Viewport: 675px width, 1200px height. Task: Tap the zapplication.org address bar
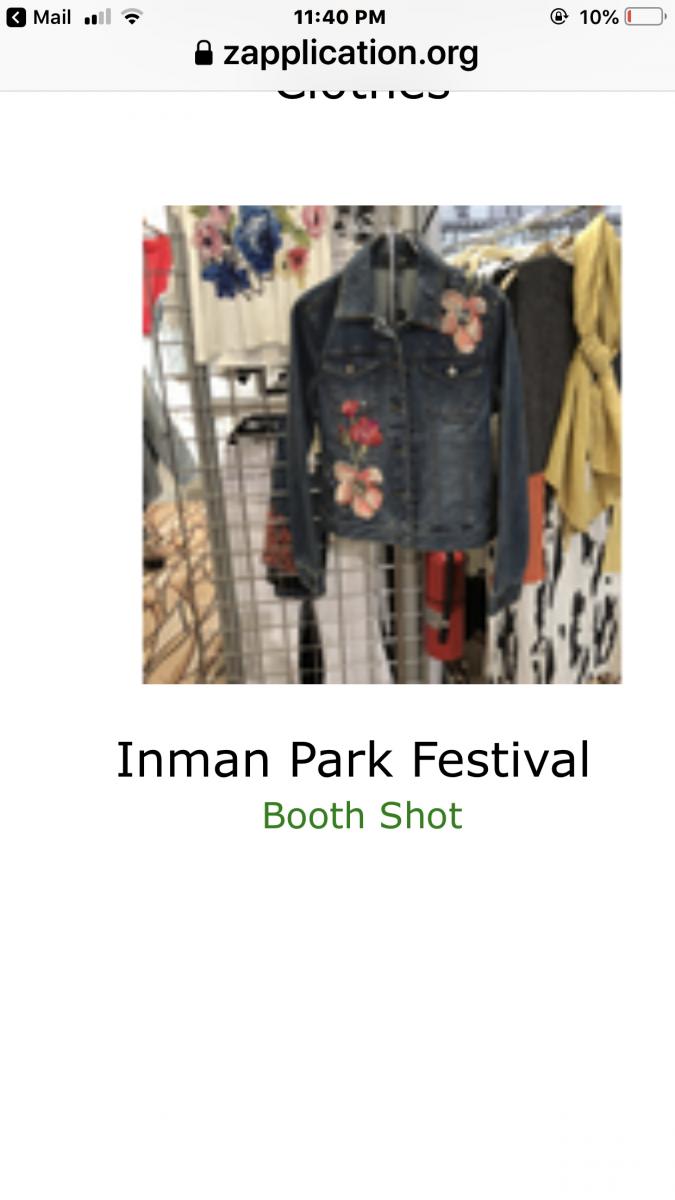click(x=337, y=53)
